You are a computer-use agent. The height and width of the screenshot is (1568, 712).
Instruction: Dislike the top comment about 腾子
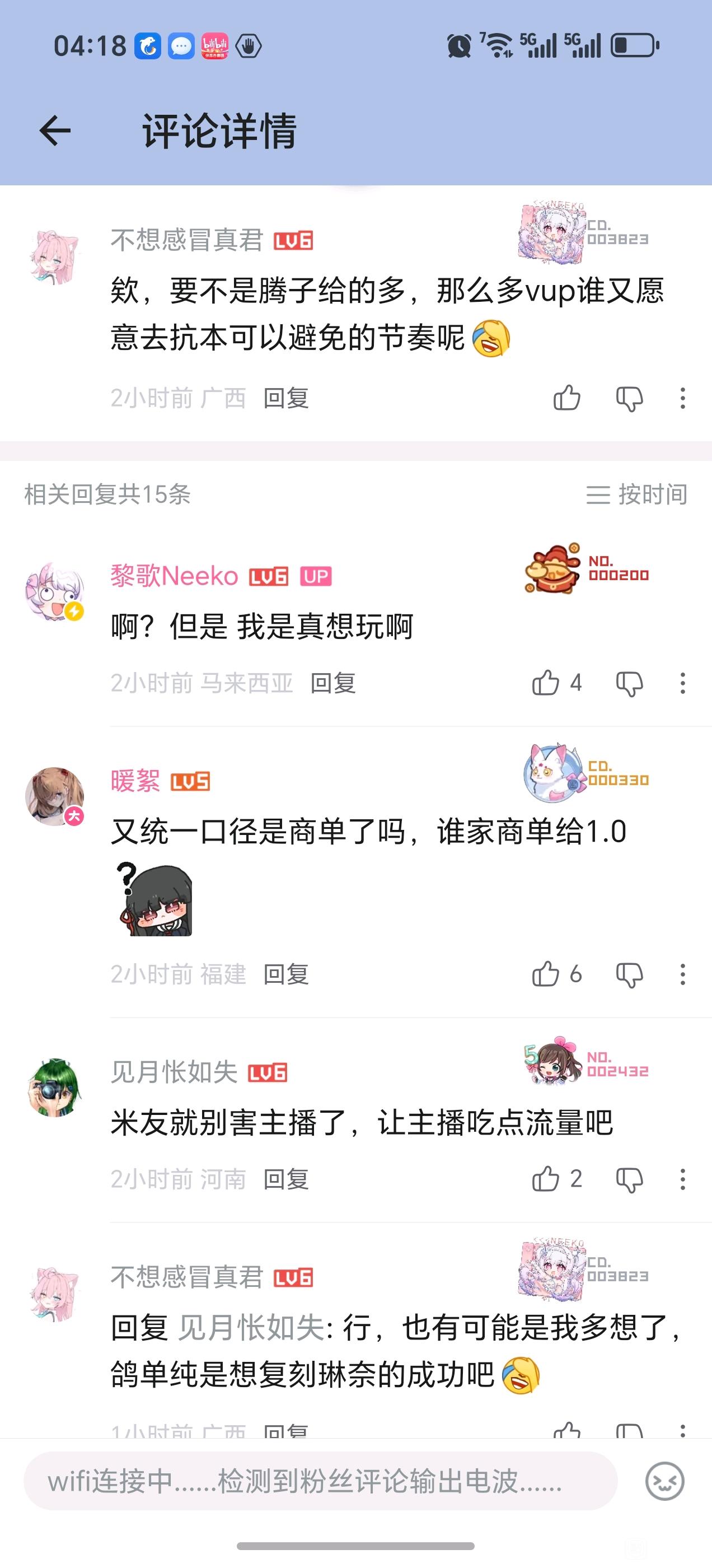[629, 399]
